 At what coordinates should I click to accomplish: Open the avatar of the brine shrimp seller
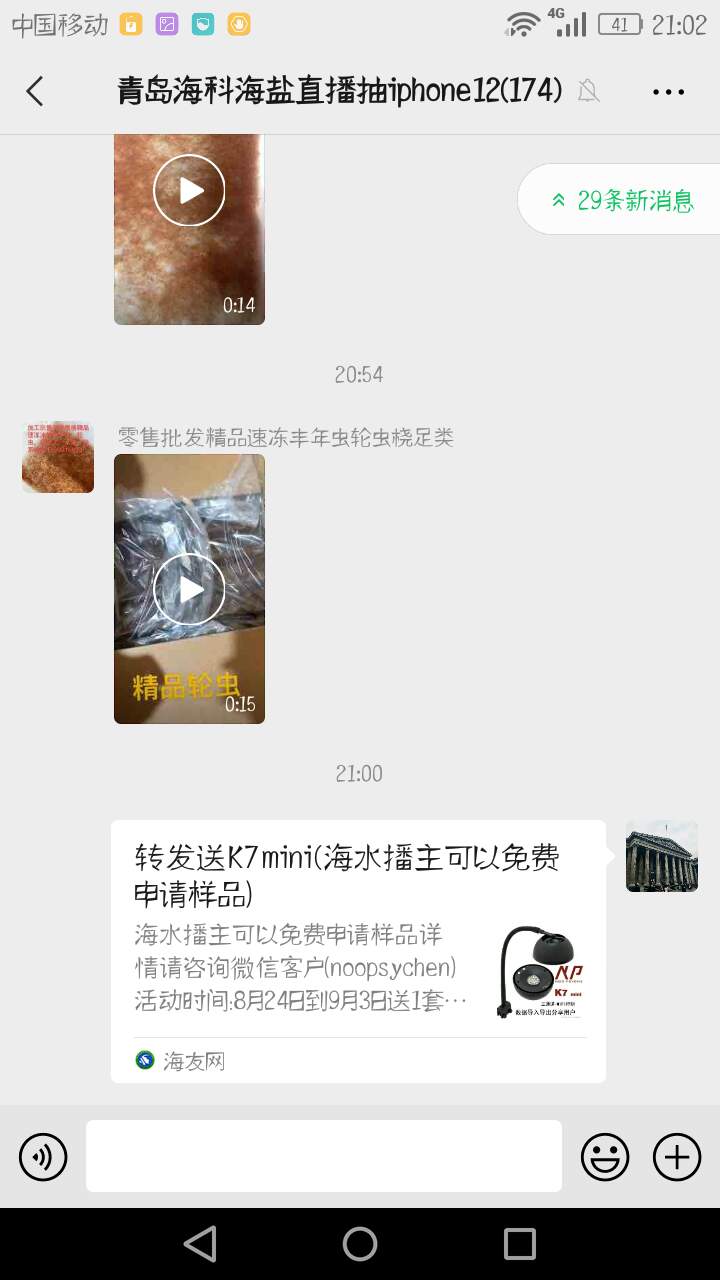(x=58, y=457)
